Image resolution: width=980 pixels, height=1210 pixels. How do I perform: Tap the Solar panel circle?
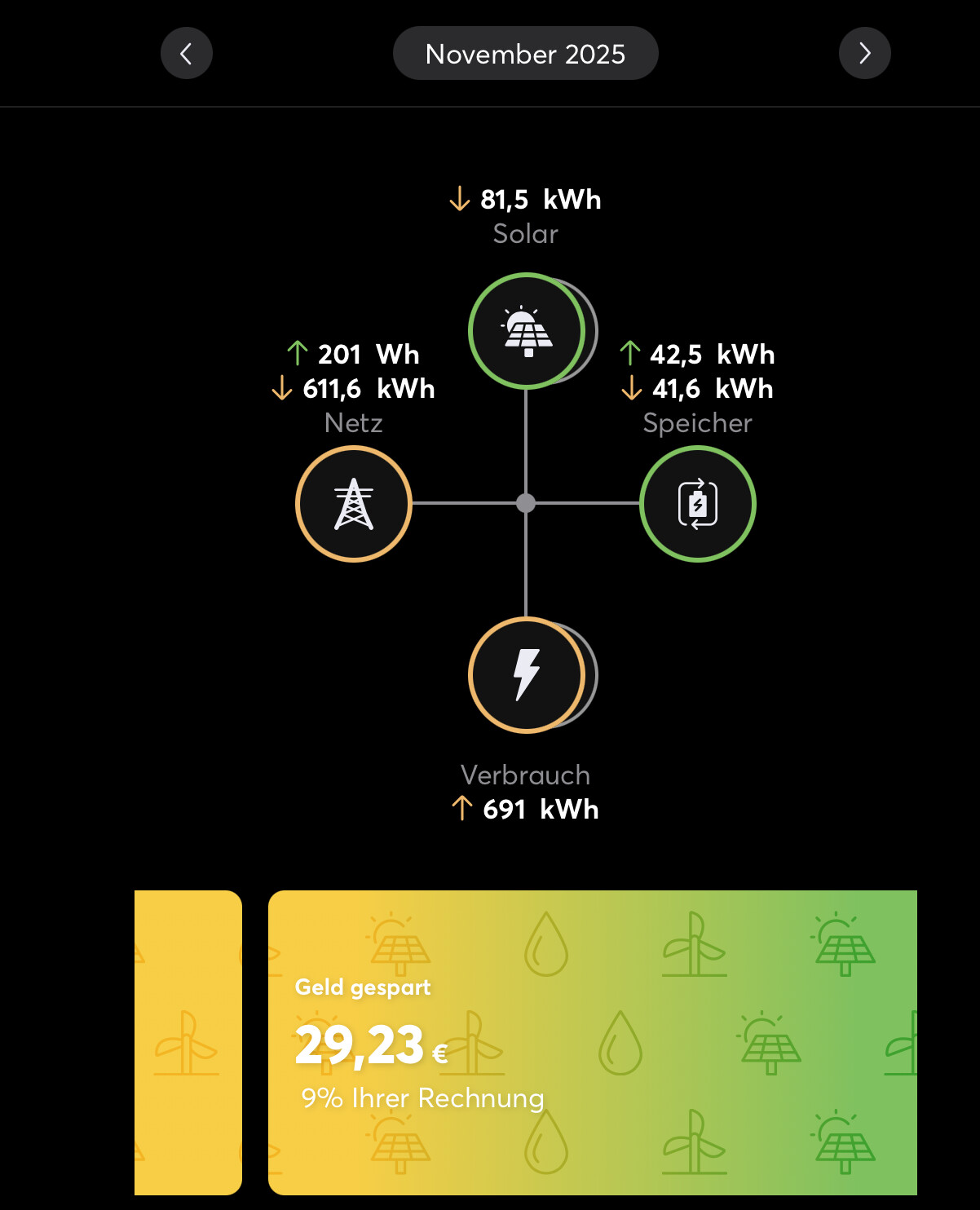click(527, 331)
